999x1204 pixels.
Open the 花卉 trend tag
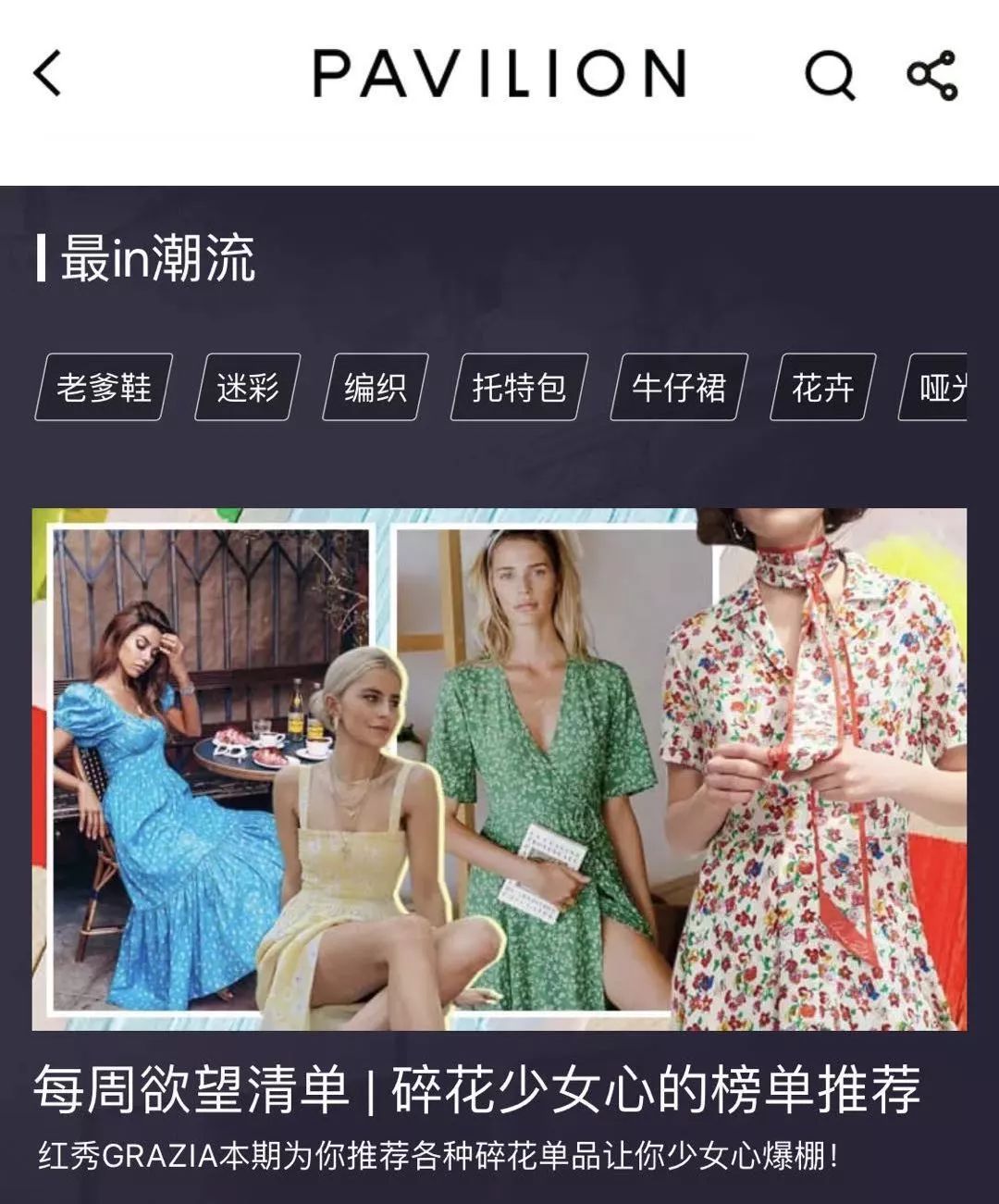tap(822, 387)
